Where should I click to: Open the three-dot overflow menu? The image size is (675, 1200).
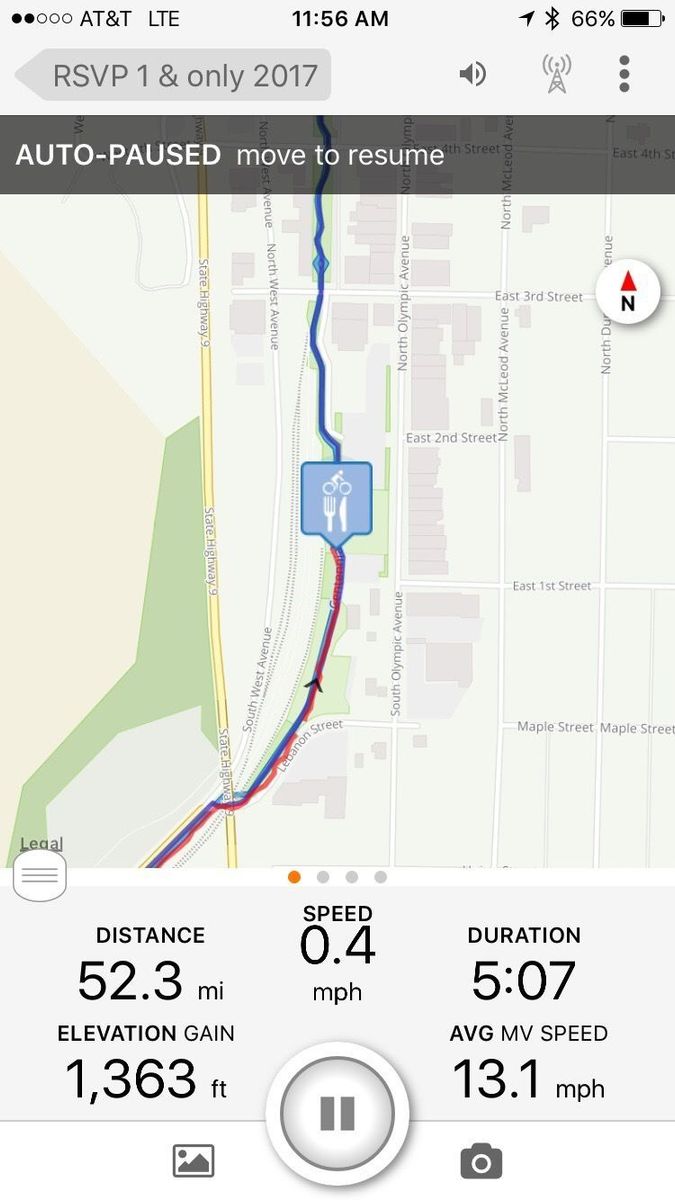pyautogui.click(x=624, y=74)
